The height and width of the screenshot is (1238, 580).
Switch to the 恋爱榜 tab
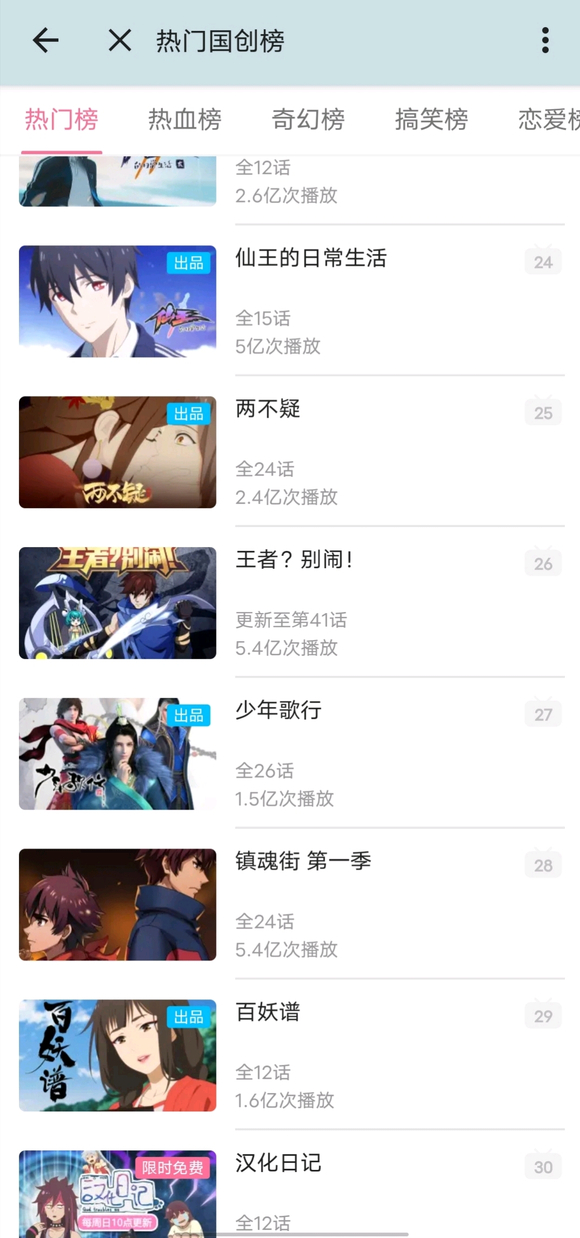[x=549, y=120]
